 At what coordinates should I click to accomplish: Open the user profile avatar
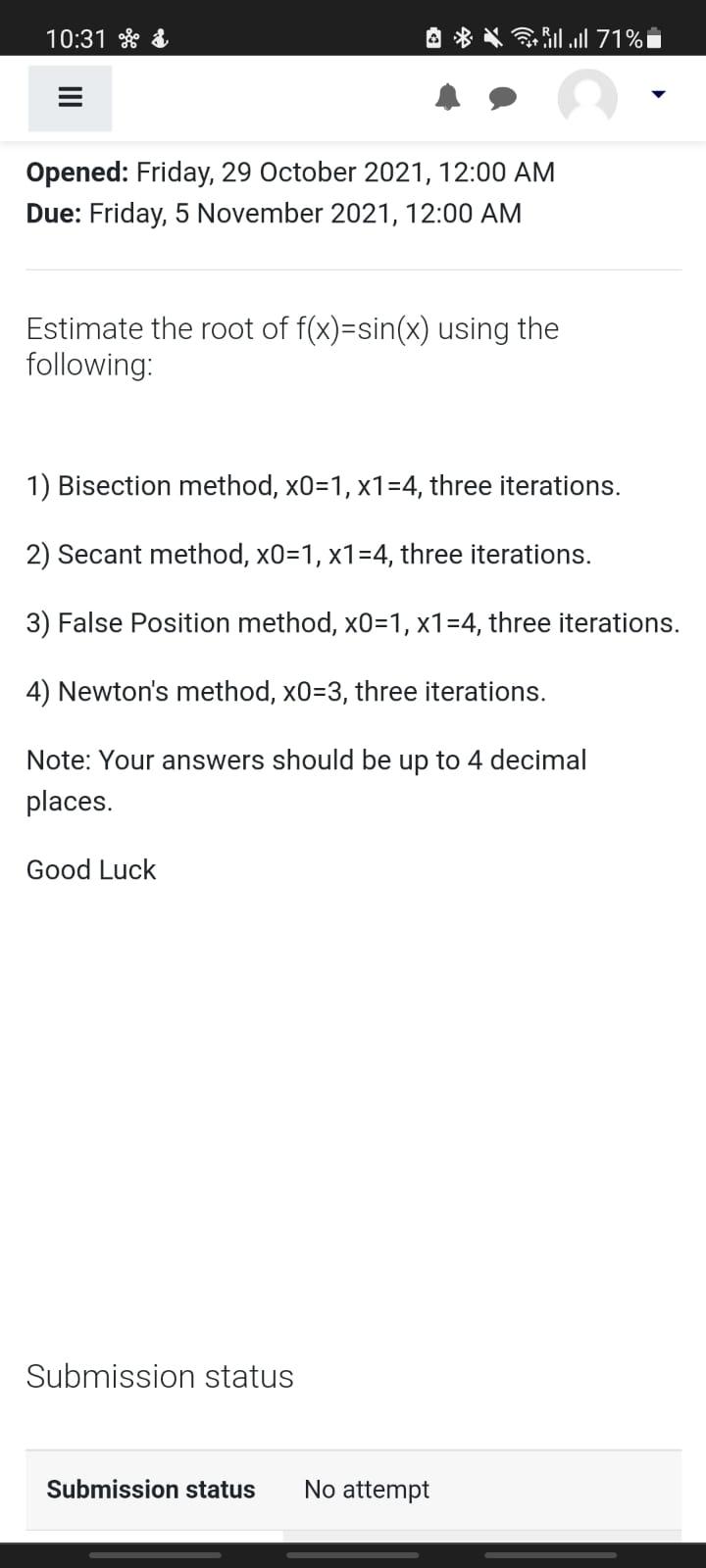[587, 97]
